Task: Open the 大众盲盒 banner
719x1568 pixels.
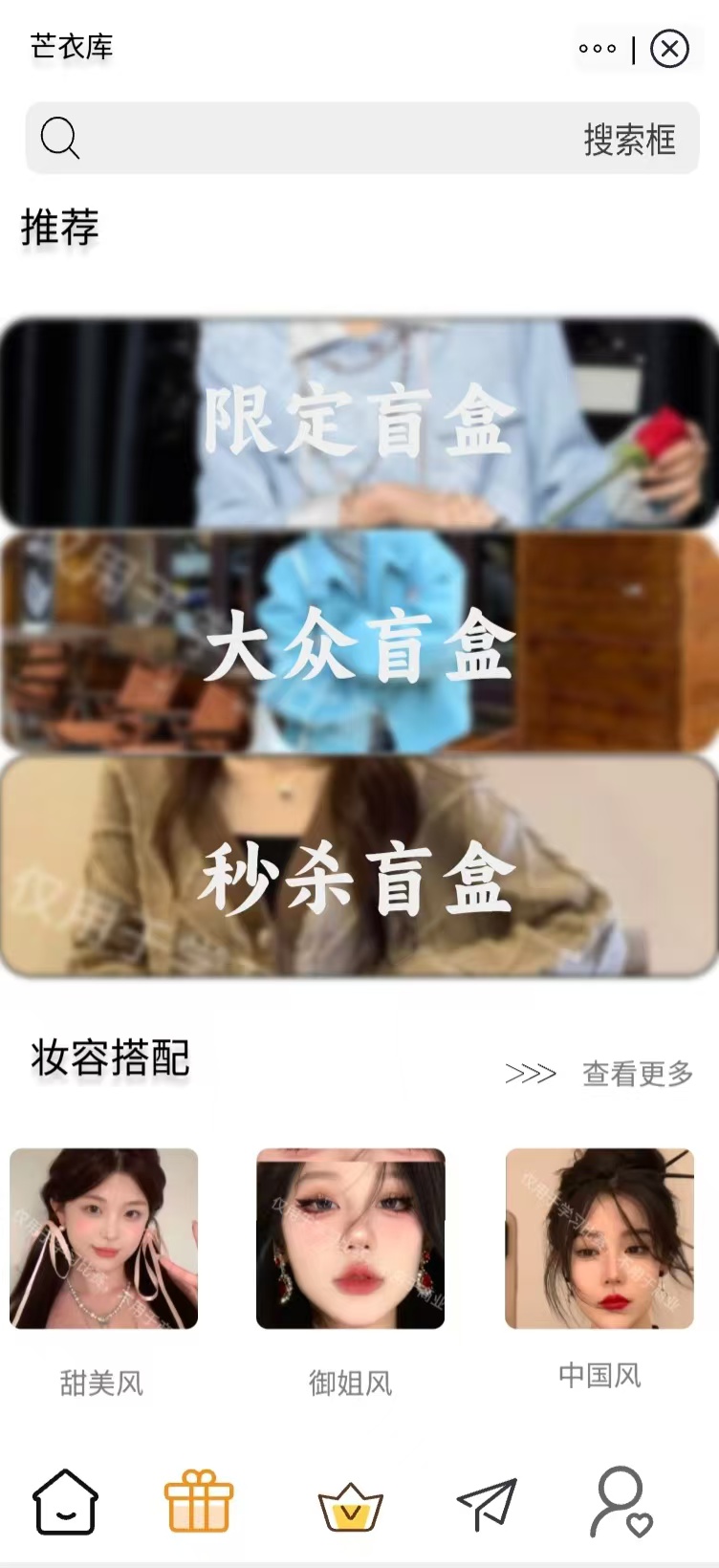Action: click(359, 642)
